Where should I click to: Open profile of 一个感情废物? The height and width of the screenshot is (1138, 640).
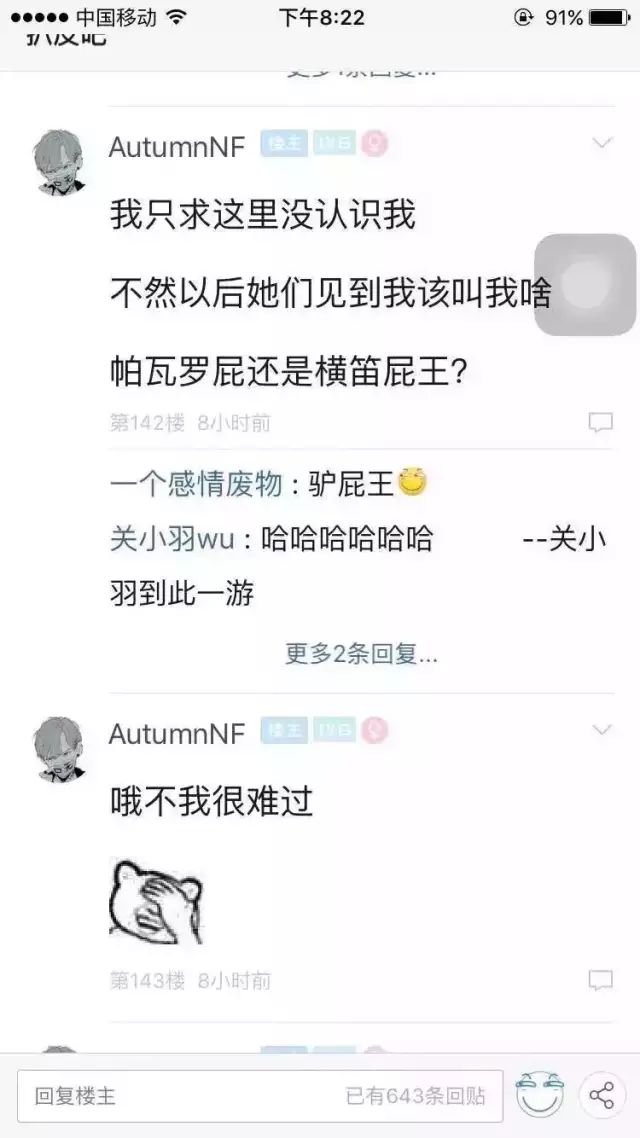(196, 486)
